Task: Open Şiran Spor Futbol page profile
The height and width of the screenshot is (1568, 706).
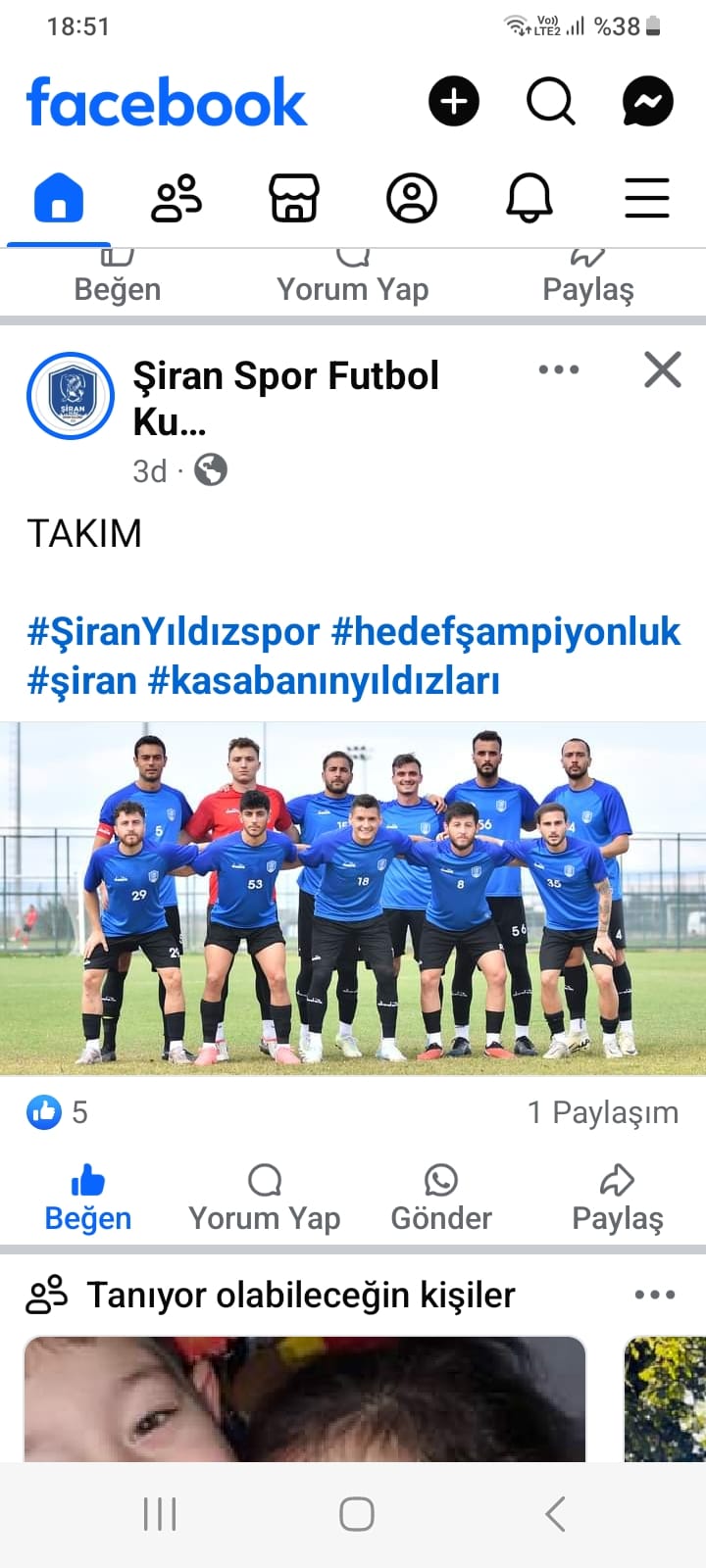Action: tap(285, 376)
